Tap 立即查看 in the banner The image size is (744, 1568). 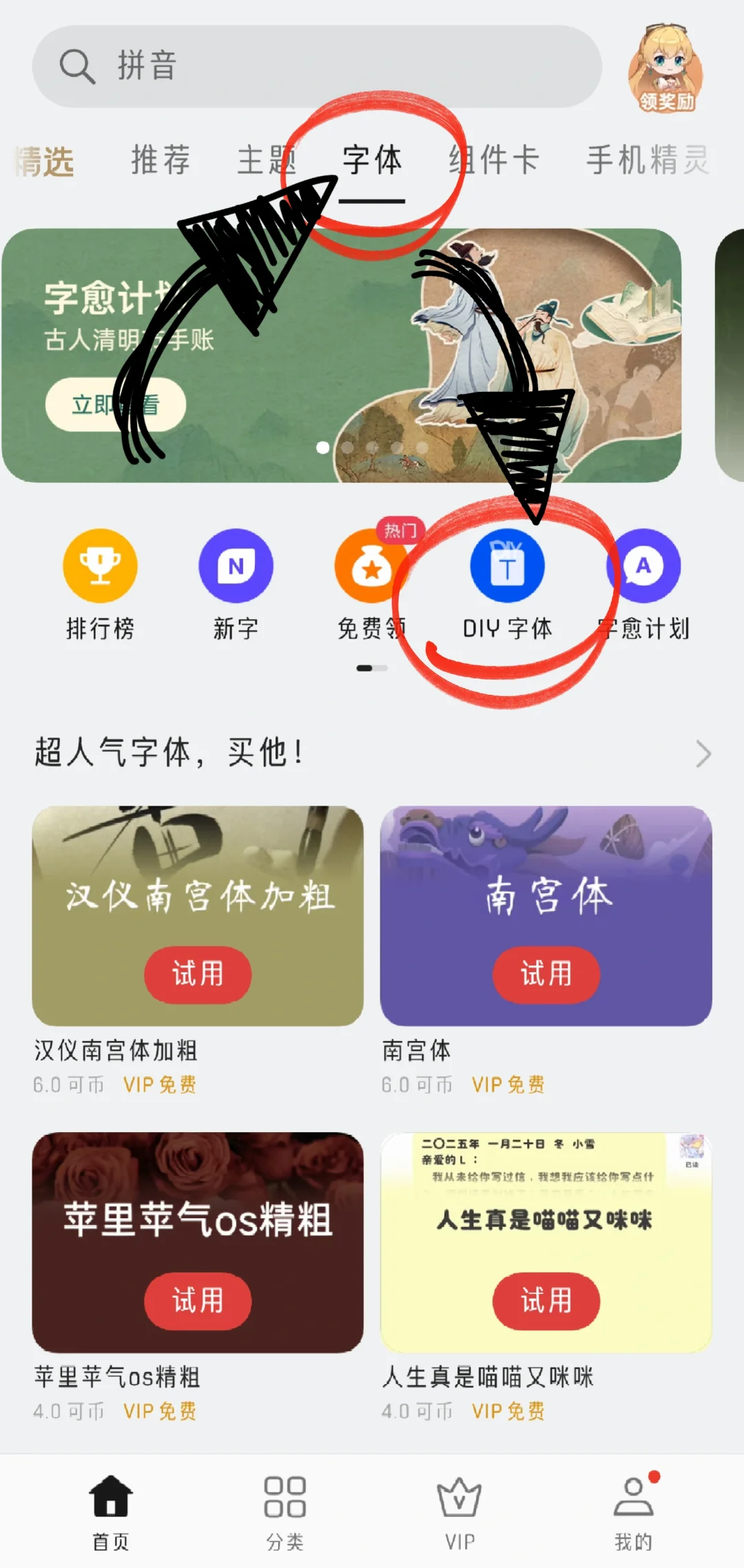coord(116,406)
